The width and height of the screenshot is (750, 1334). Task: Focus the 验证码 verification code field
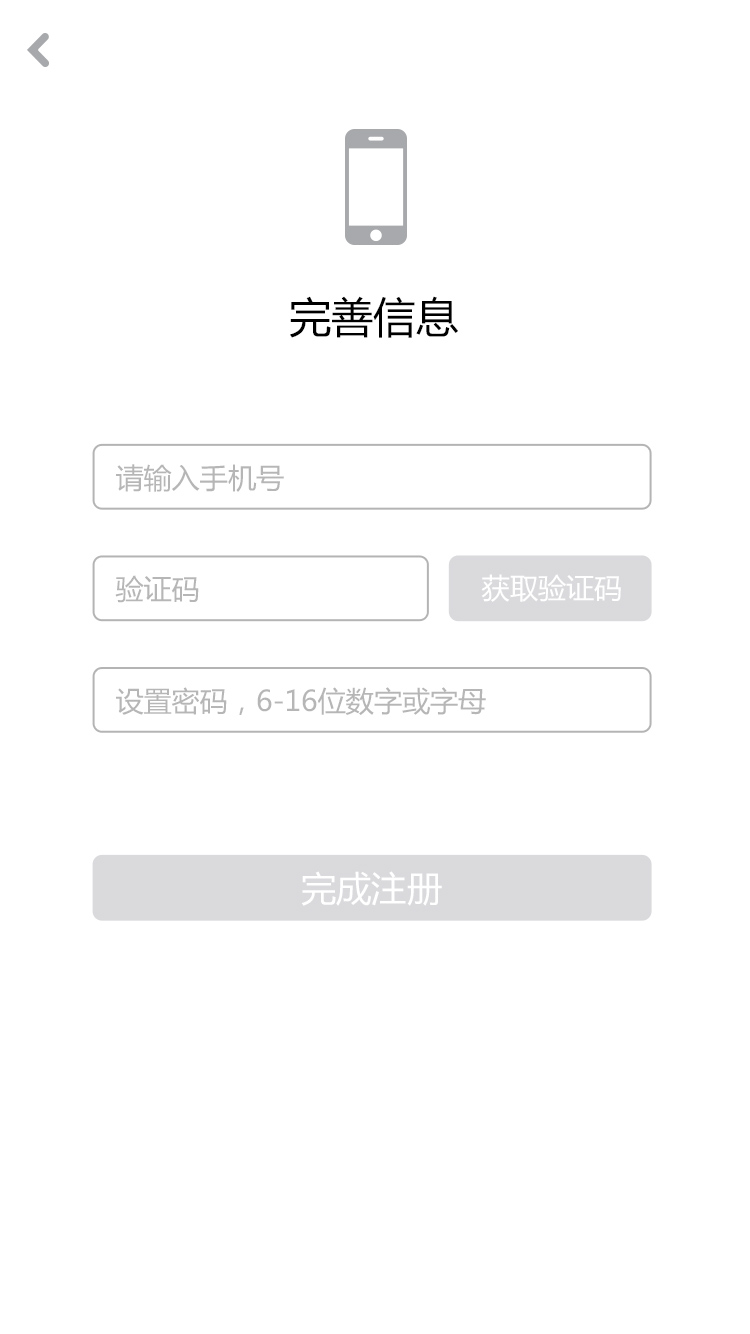[x=261, y=588]
